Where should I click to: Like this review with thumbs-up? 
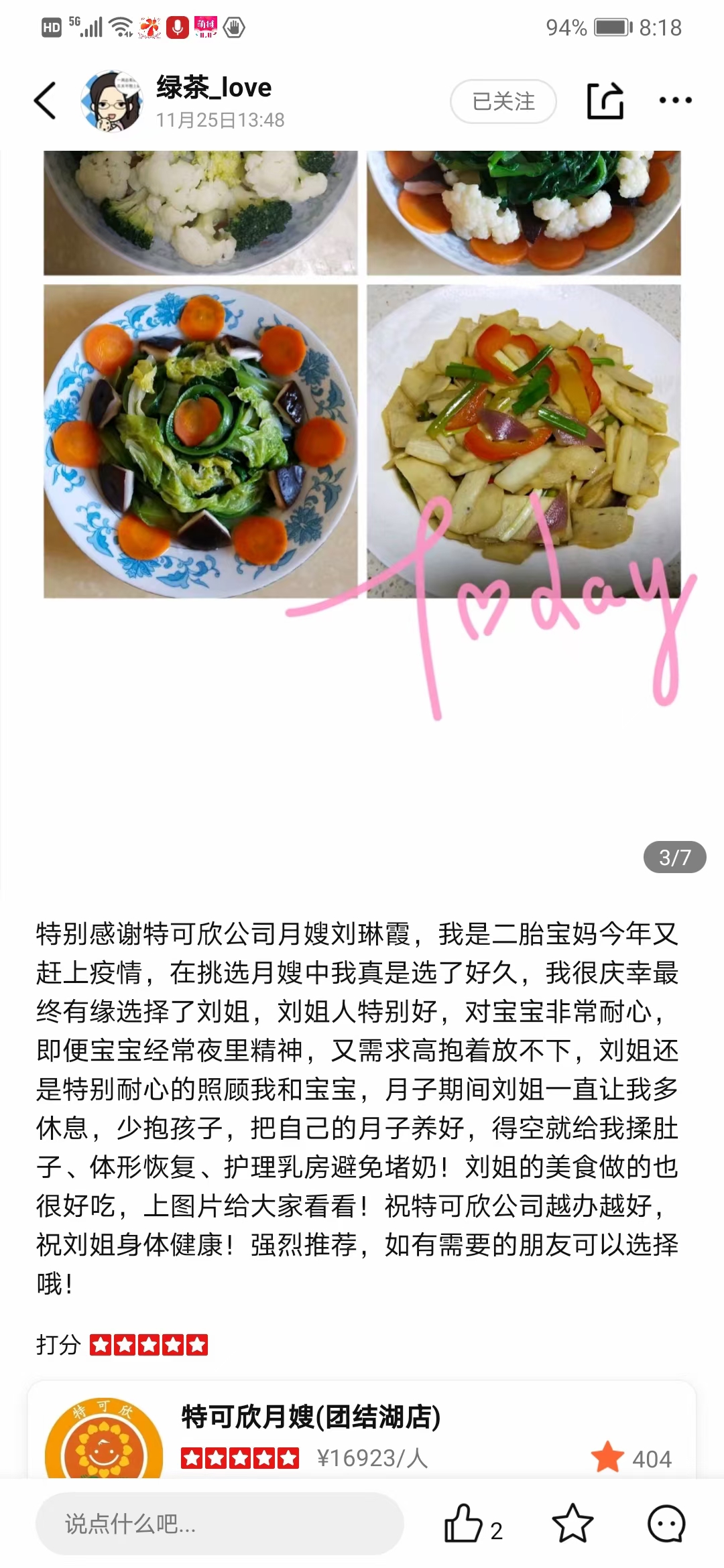[464, 1524]
